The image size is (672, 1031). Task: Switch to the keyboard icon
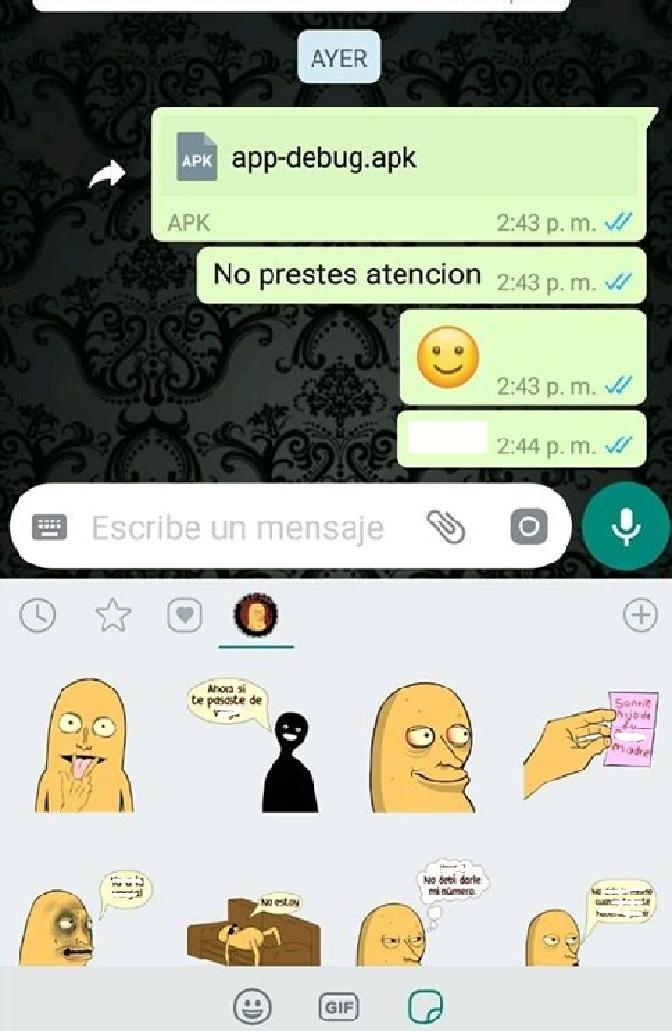coord(49,527)
